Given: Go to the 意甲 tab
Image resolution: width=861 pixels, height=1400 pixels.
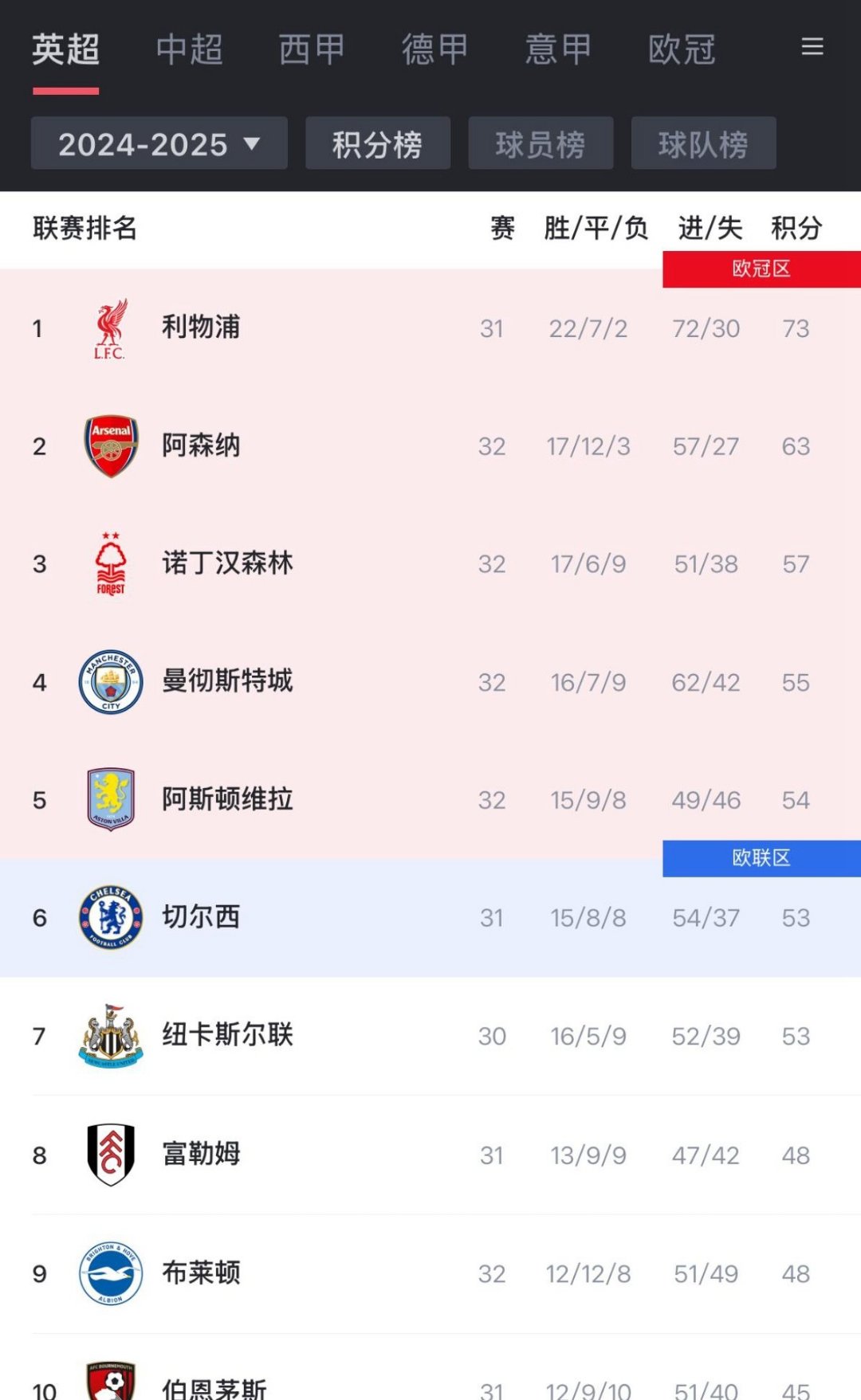Looking at the screenshot, I should click(x=558, y=49).
